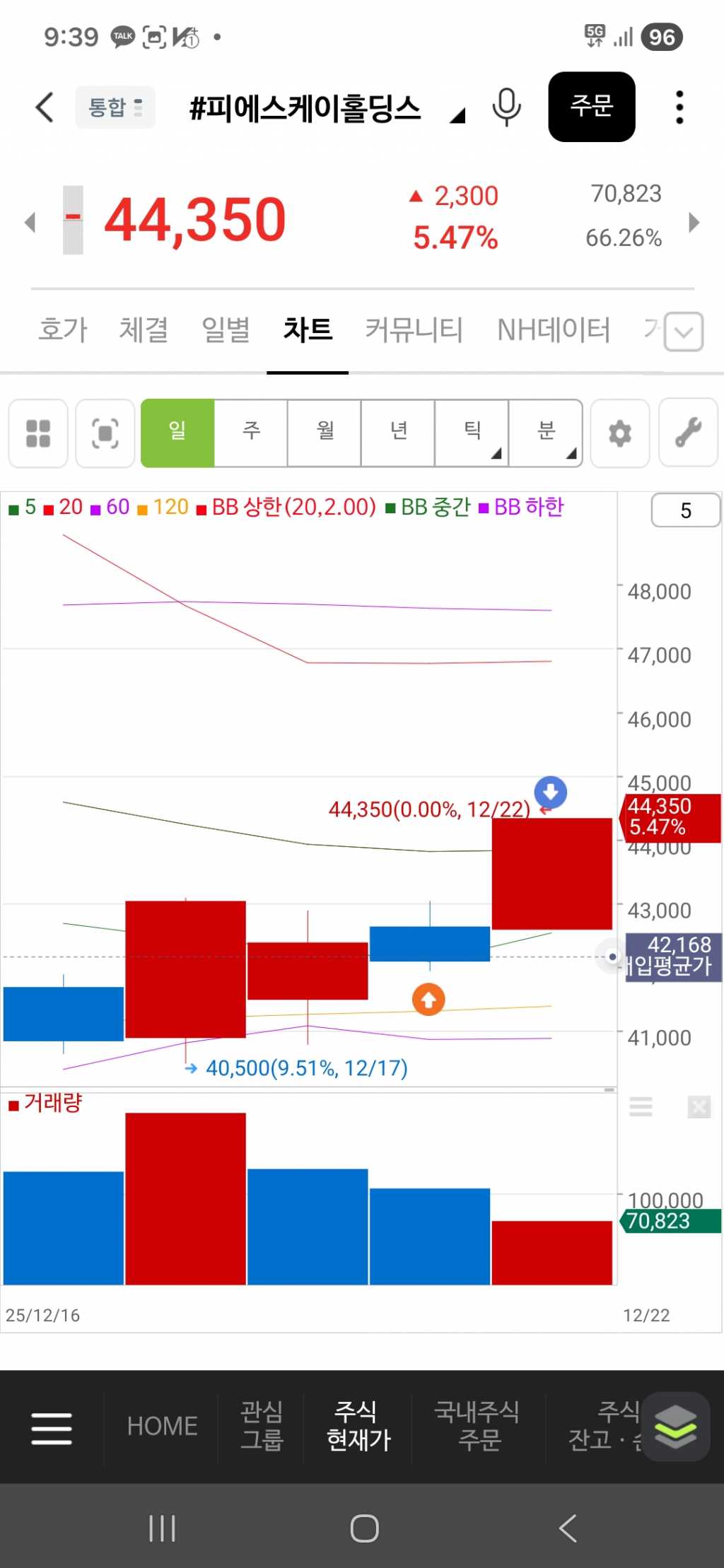Open the 커뮤니티 tab
Viewport: 724px width, 1568px height.
pos(414,329)
